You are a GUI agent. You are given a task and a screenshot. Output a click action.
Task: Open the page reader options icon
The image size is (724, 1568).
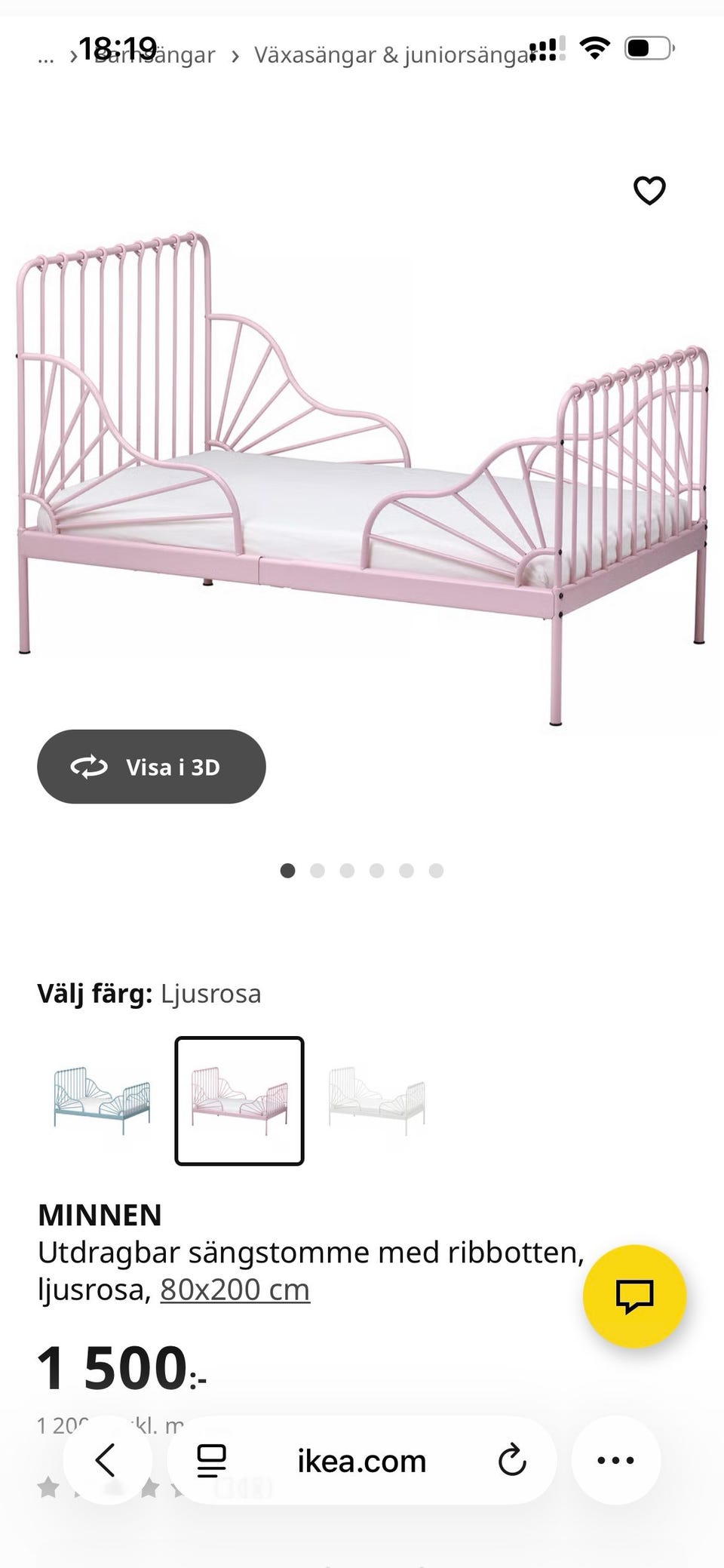pyautogui.click(x=212, y=1460)
